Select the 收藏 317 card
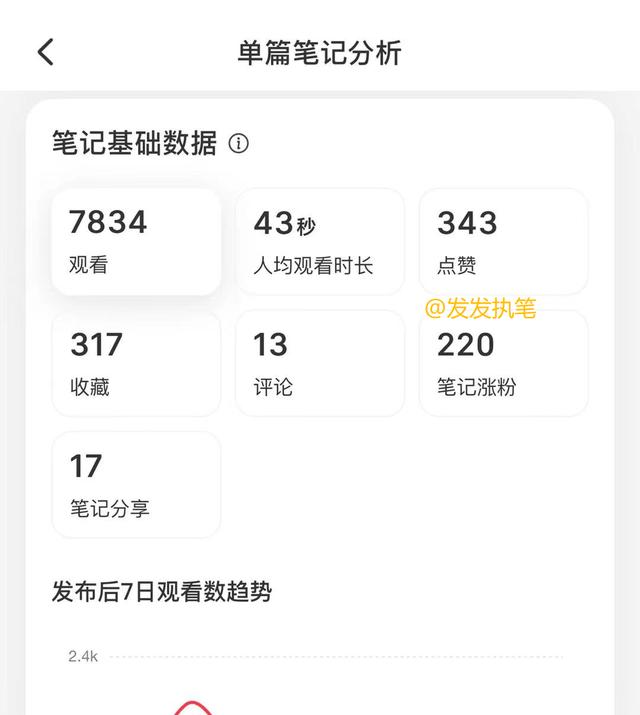This screenshot has width=640, height=715. [x=136, y=363]
